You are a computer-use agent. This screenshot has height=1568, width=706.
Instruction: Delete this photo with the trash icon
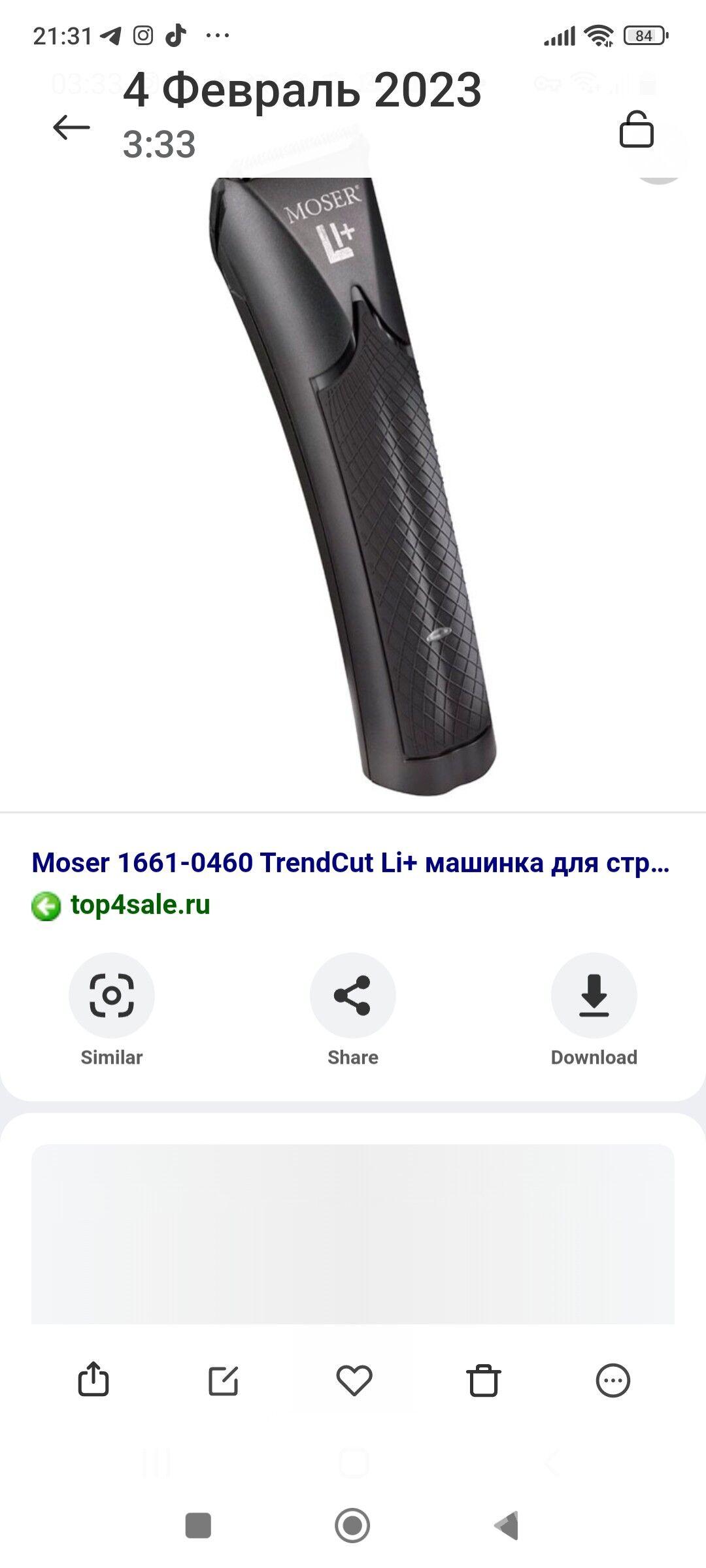pyautogui.click(x=483, y=1380)
